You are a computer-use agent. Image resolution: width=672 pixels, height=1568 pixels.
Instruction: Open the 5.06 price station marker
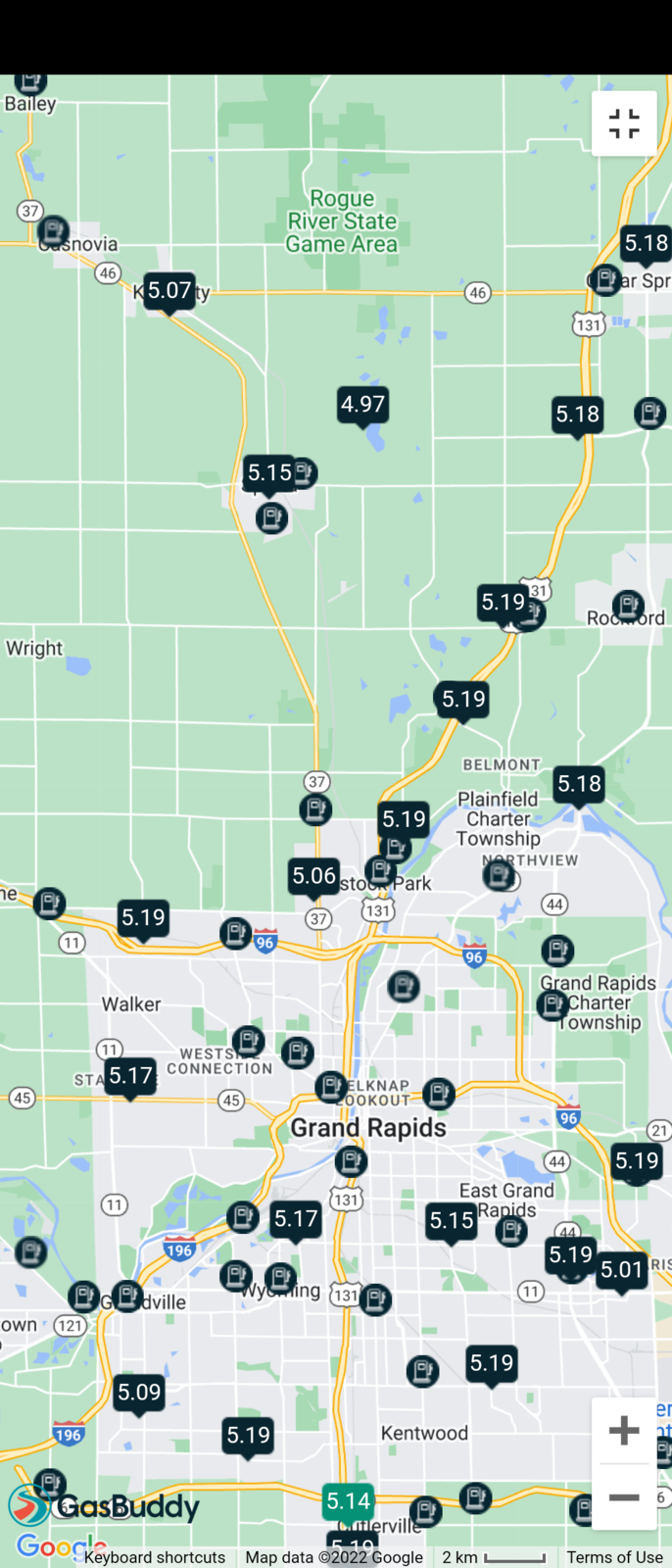(x=313, y=875)
